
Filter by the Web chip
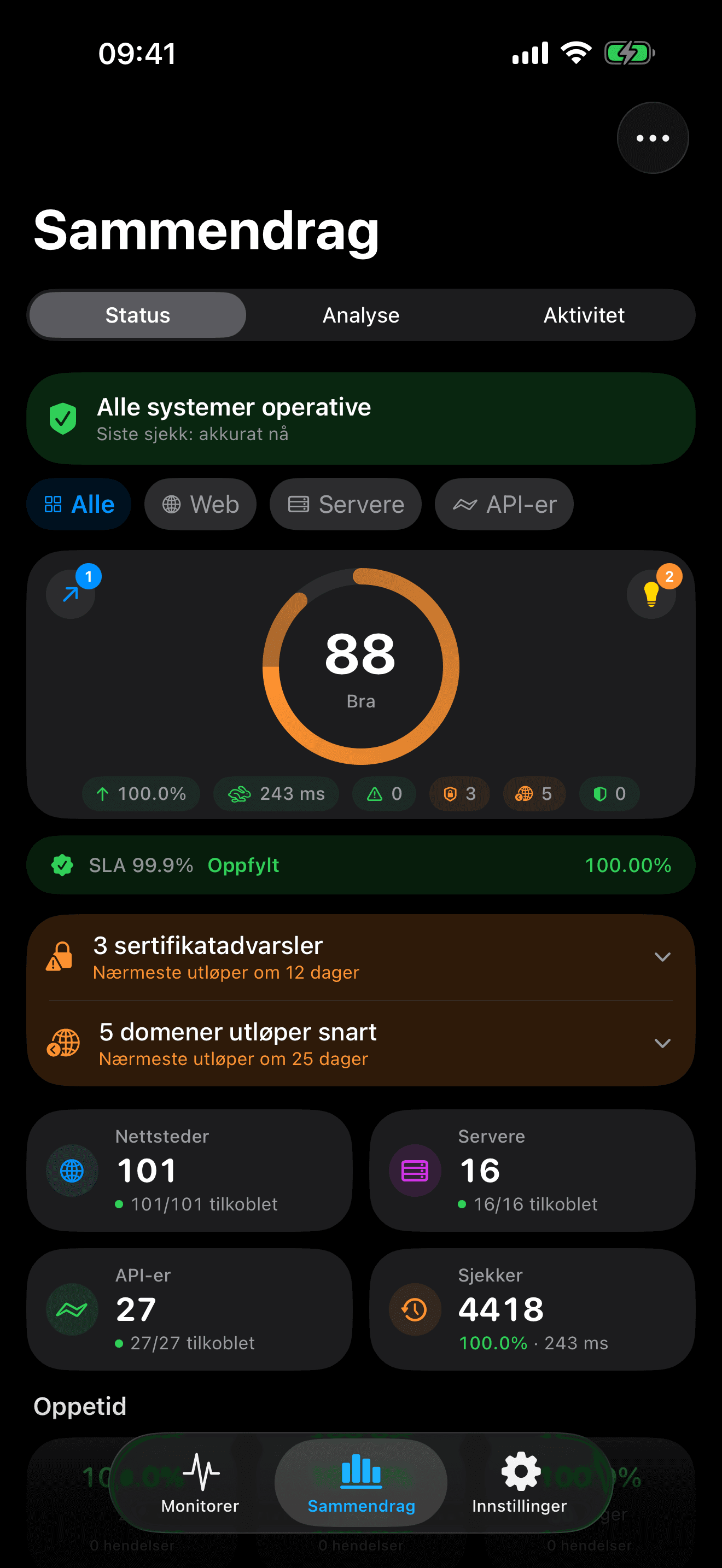[x=200, y=504]
